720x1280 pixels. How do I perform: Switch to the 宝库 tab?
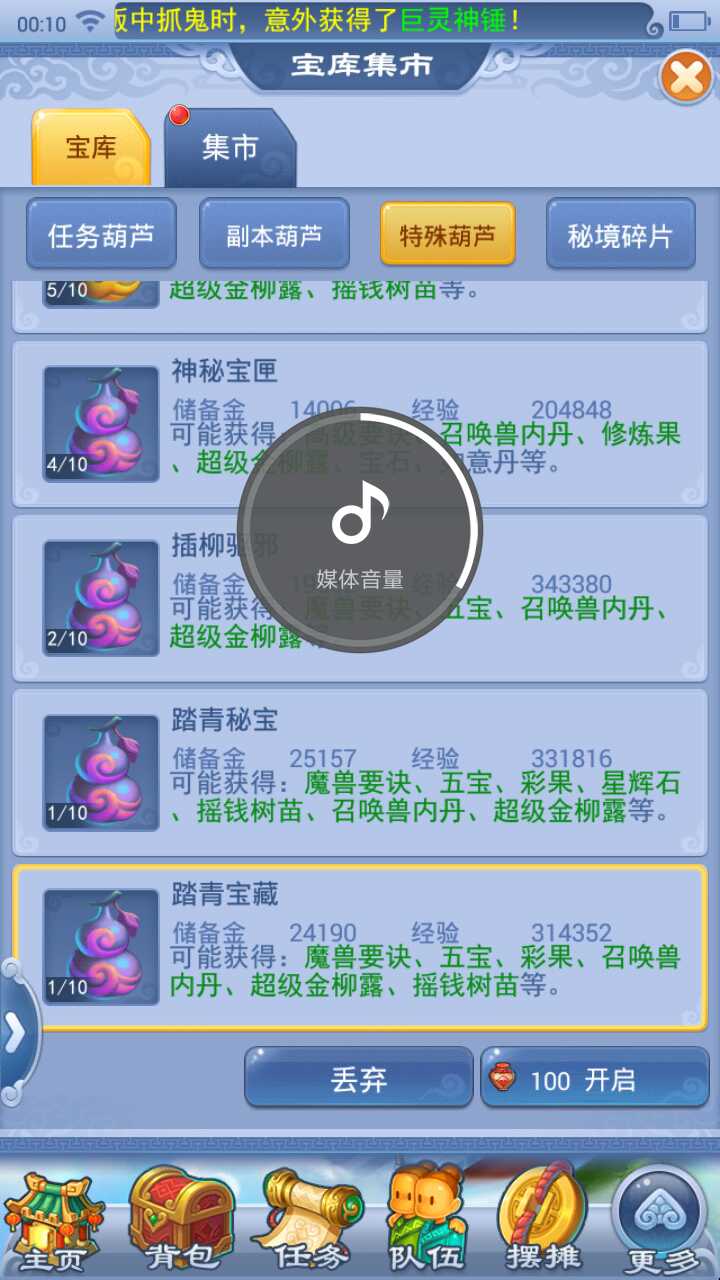coord(91,148)
